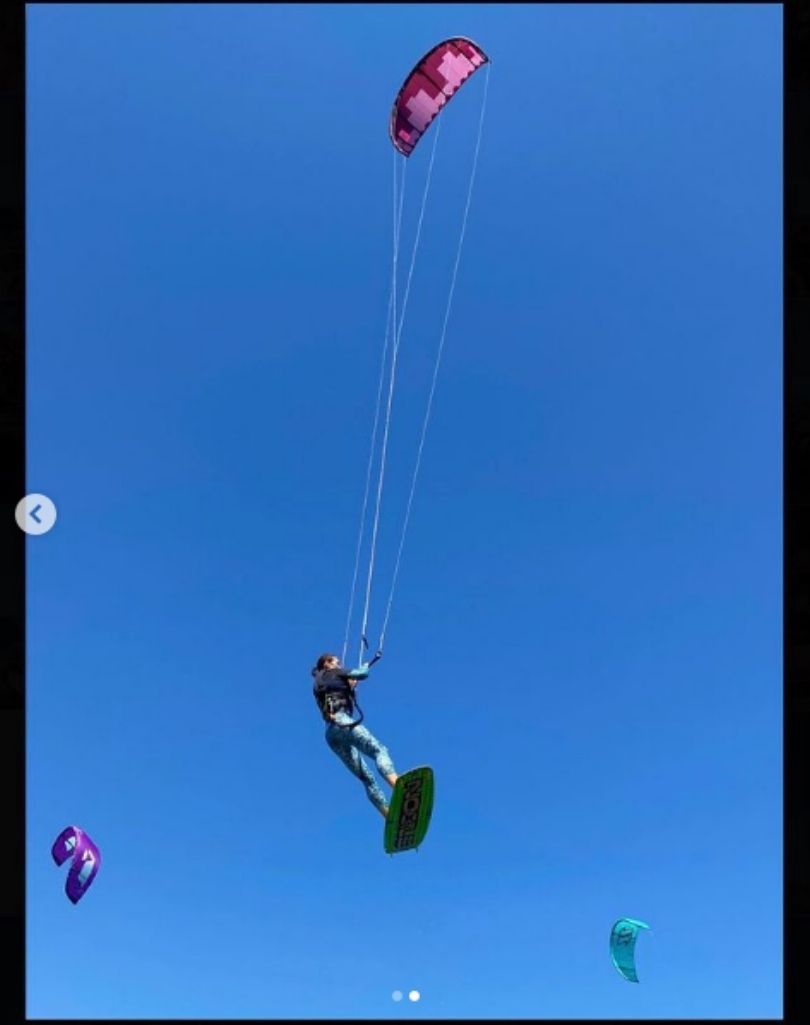The image size is (810, 1025).
Task: Select the first carousel page dot
Action: pos(397,996)
